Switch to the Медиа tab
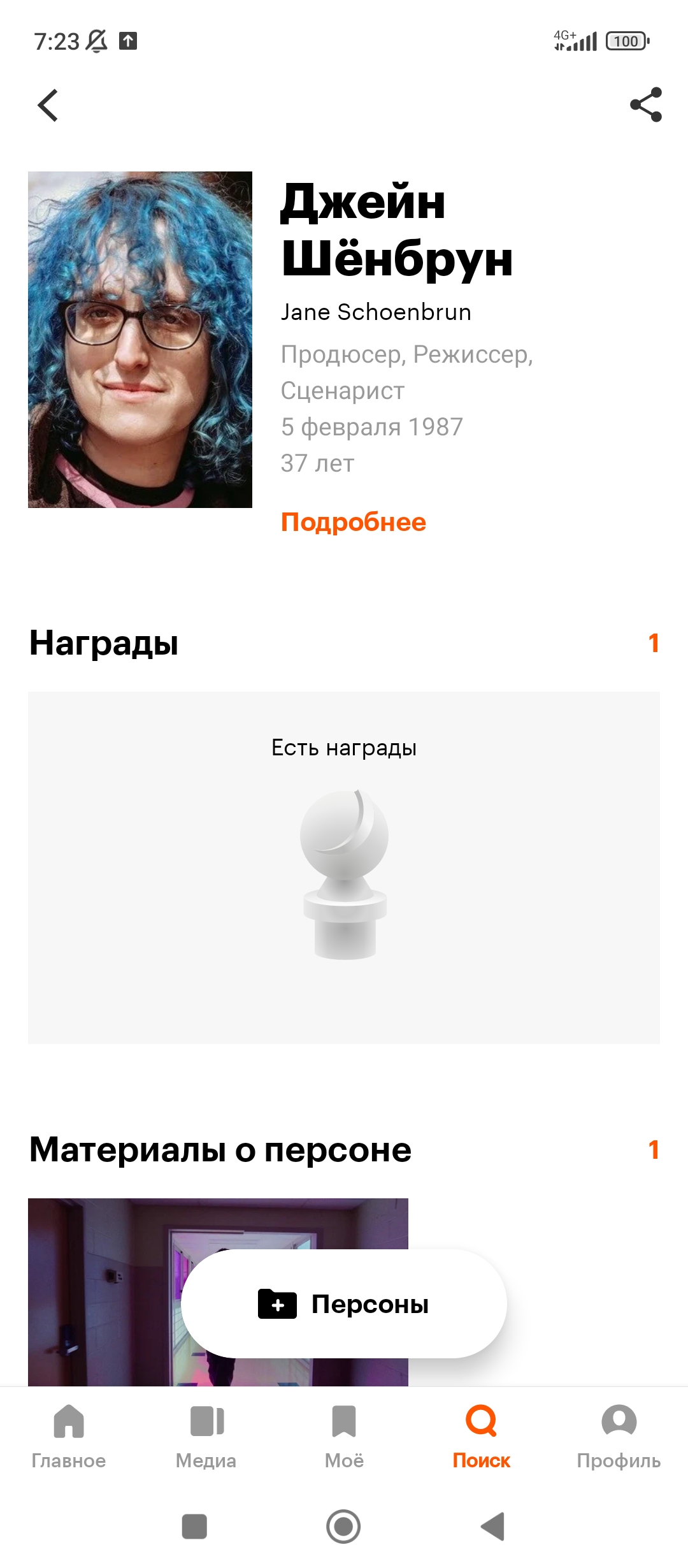 [206, 1435]
